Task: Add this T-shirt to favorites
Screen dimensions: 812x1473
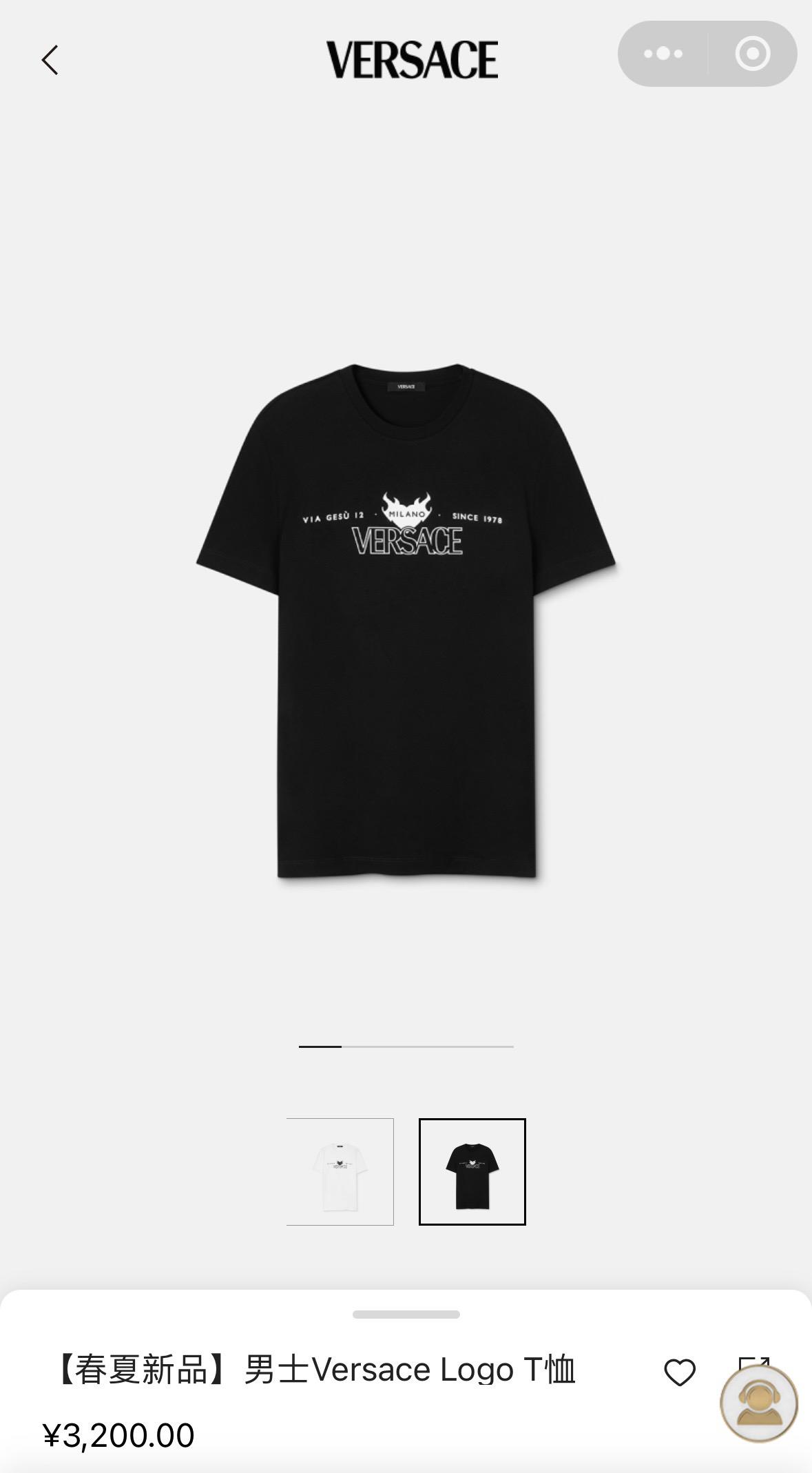Action: pyautogui.click(x=679, y=1372)
